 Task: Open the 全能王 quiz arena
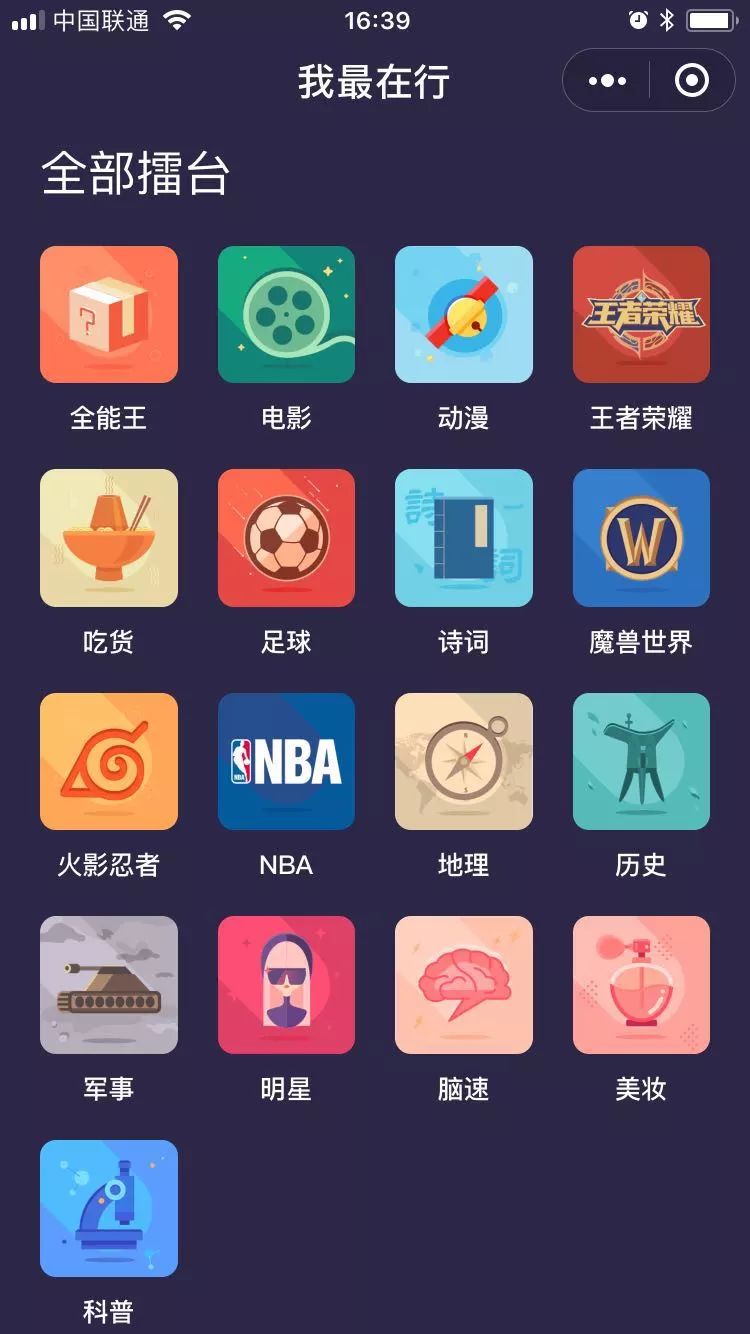(109, 315)
